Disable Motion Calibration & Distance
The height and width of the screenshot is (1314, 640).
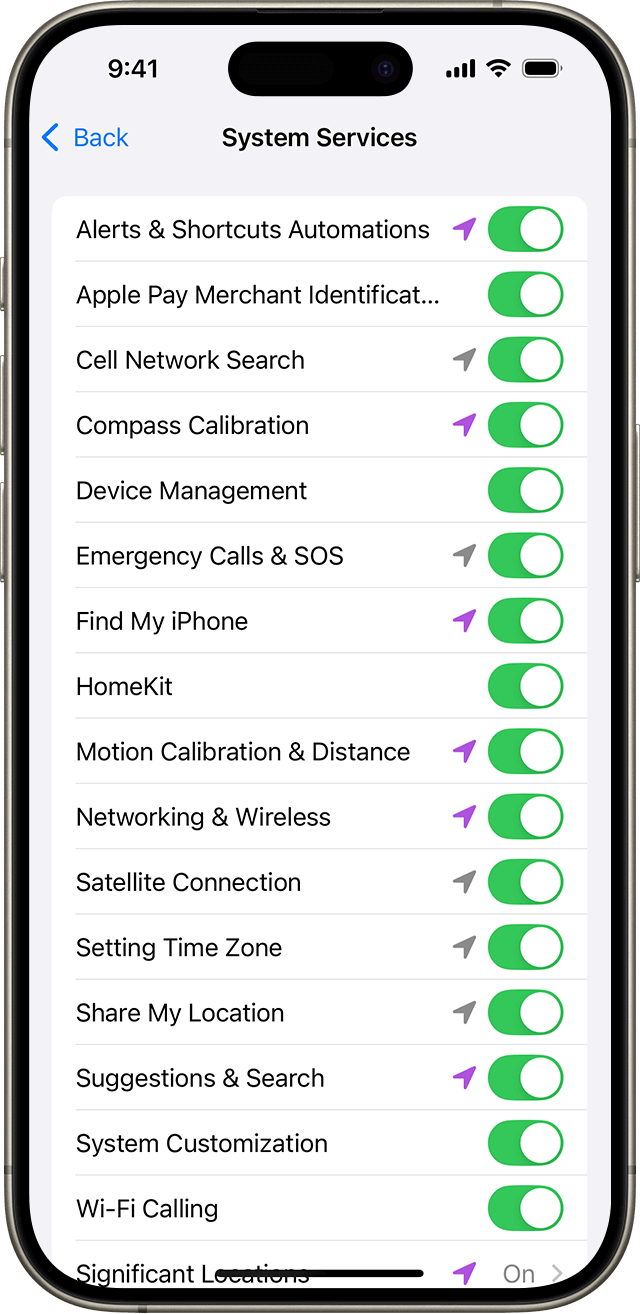pos(525,752)
